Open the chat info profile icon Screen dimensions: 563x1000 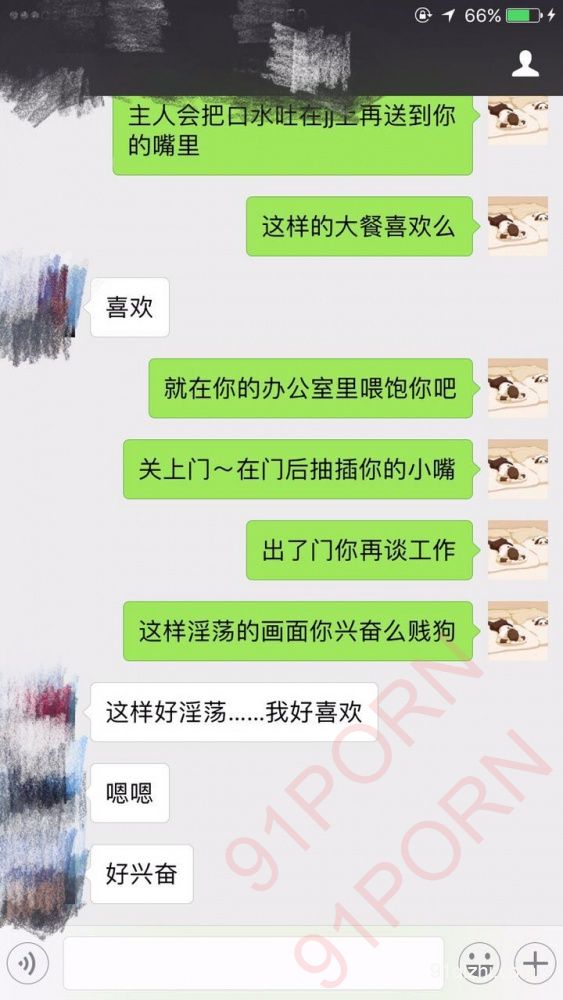[525, 64]
